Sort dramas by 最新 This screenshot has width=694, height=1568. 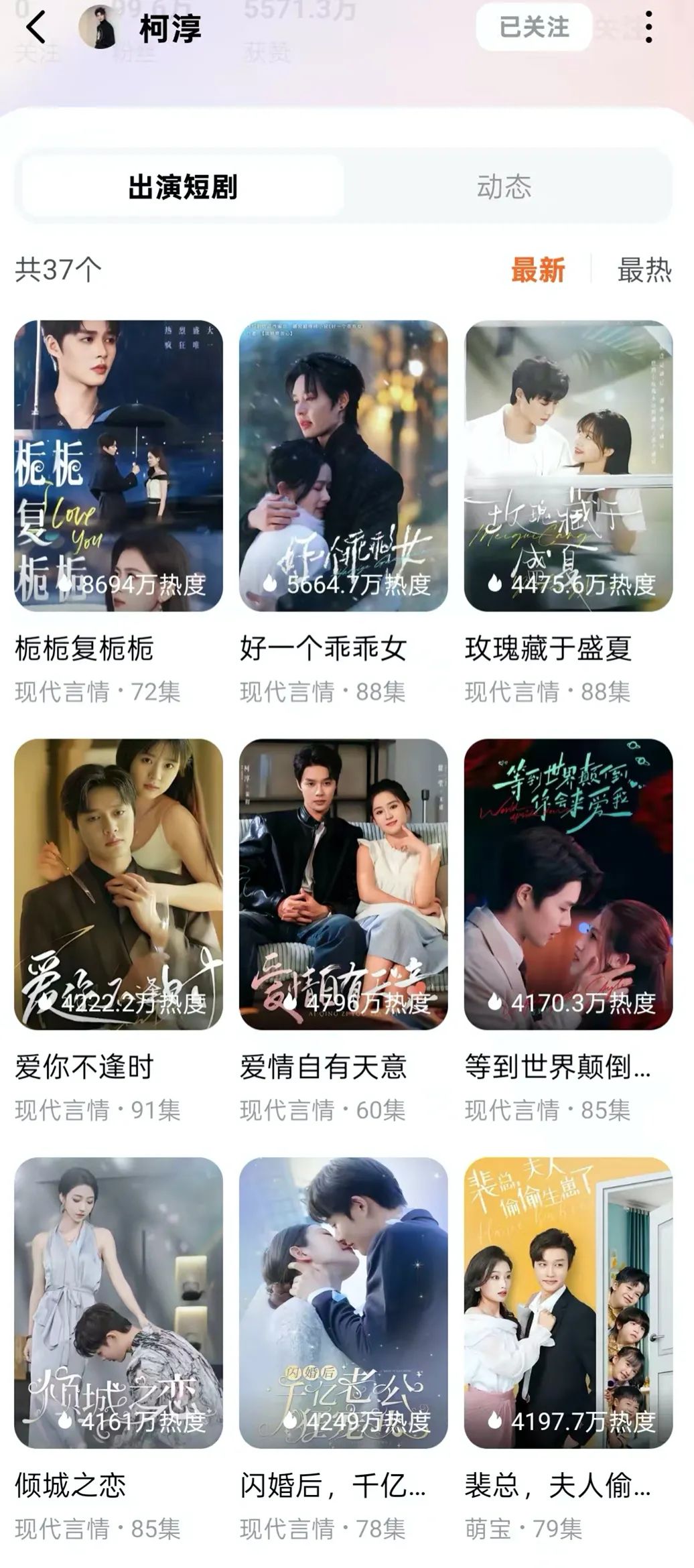[538, 270]
